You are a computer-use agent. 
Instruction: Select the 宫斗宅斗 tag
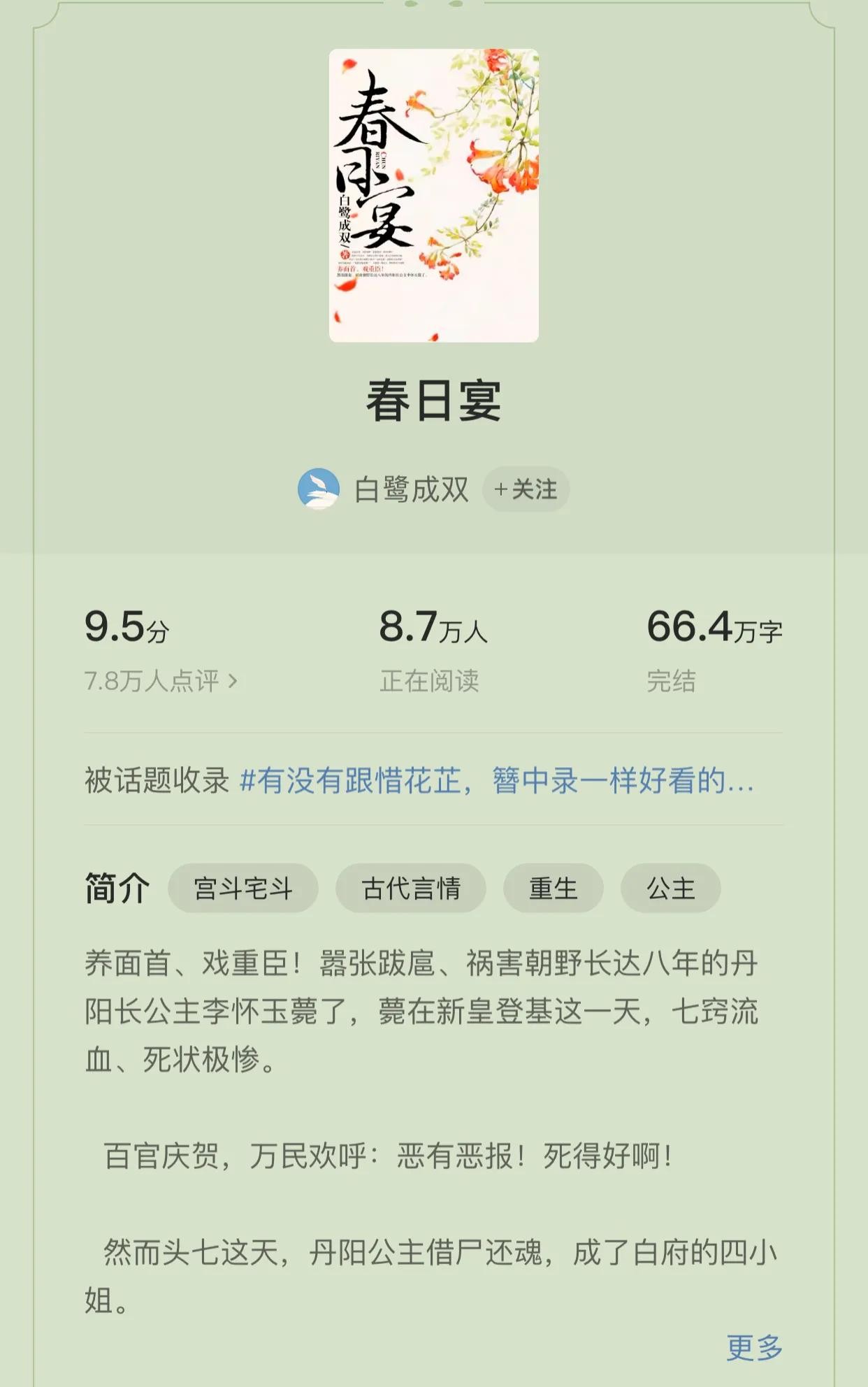pos(243,888)
